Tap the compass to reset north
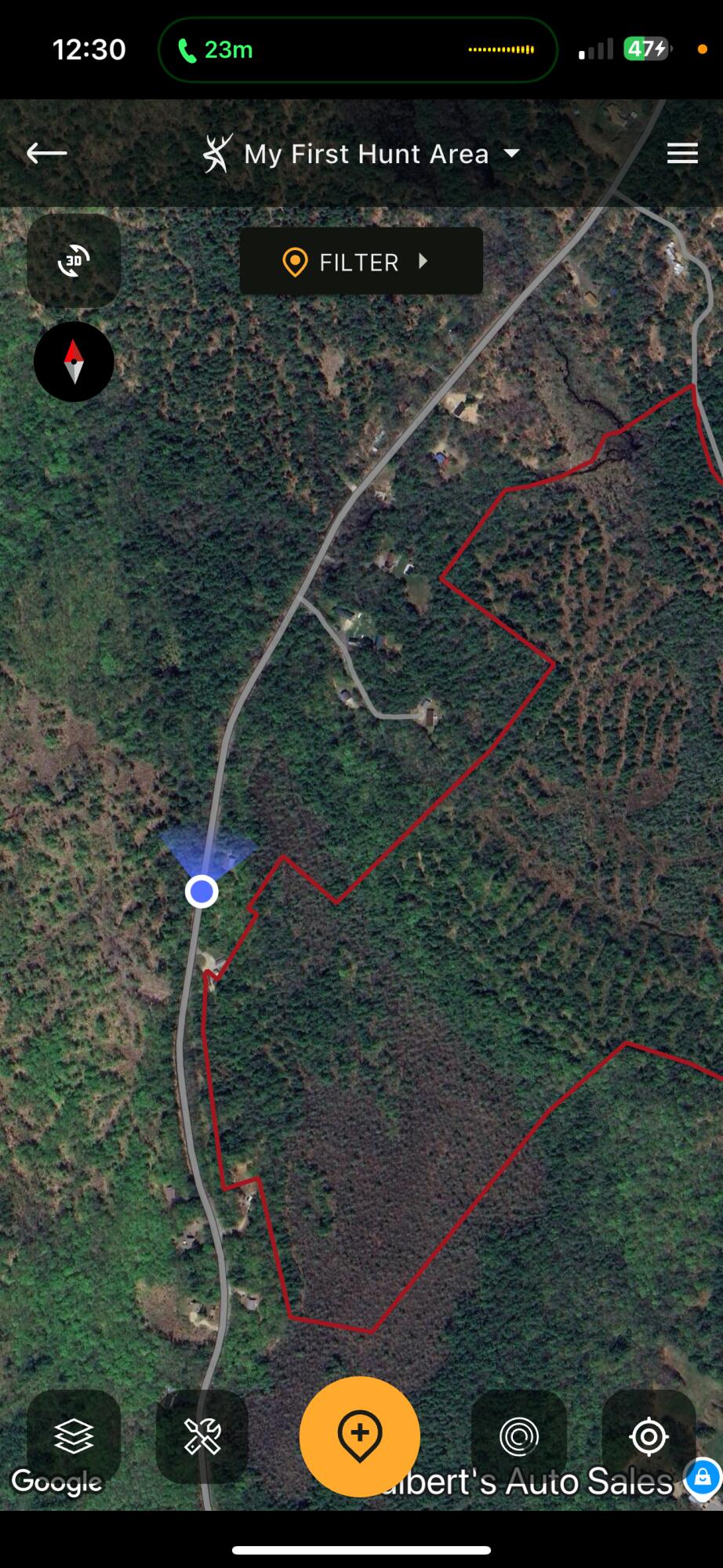723x1568 pixels. coord(74,362)
